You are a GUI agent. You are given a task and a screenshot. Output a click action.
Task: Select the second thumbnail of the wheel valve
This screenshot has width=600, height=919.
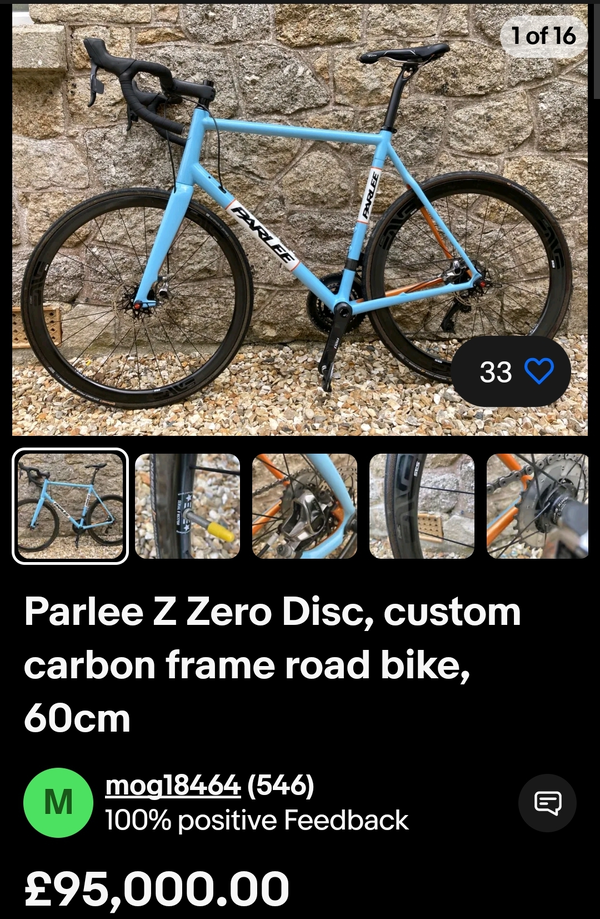(187, 506)
